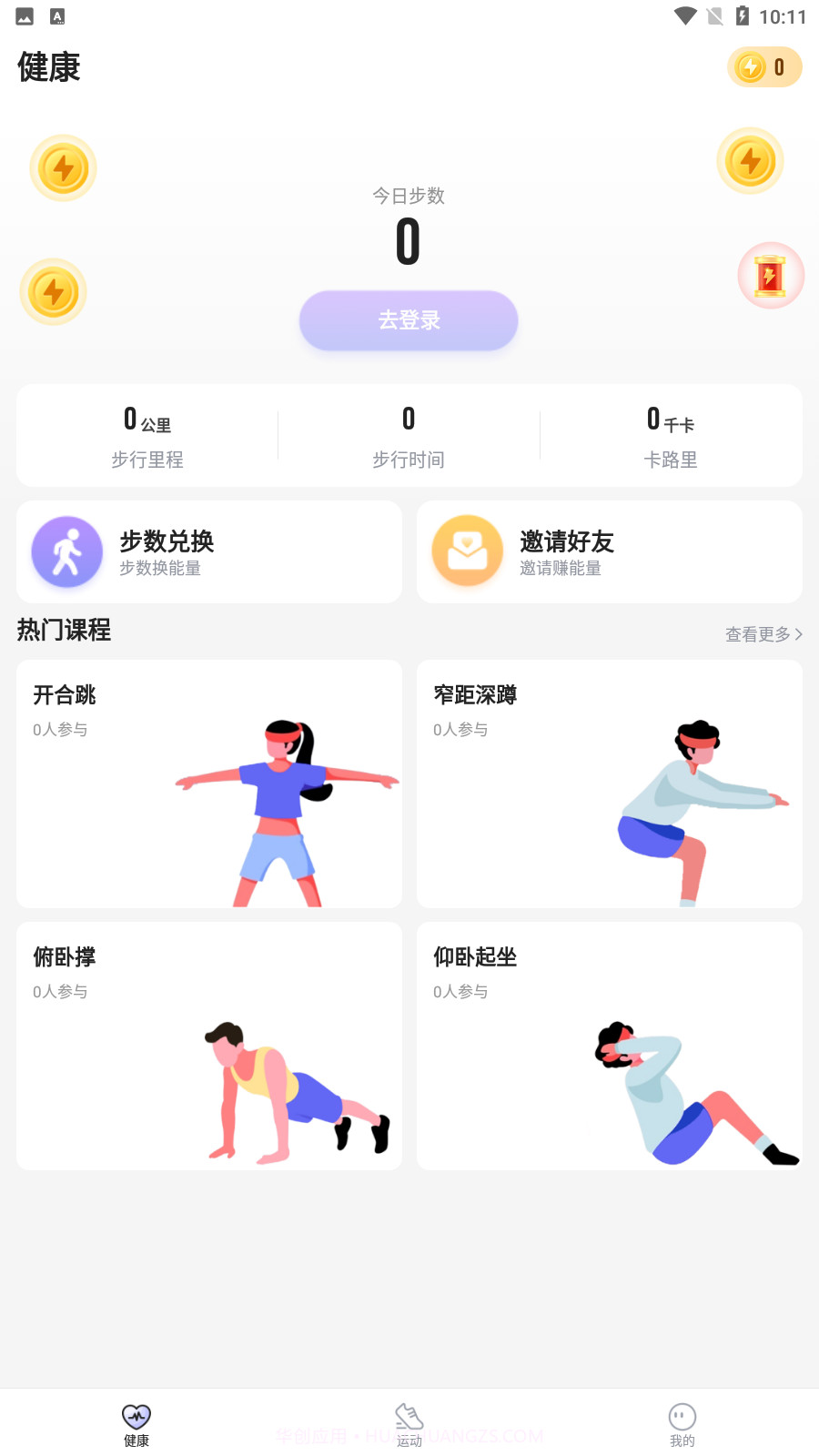Tap the energy coin balance in the top-right
The image size is (819, 1456).
pos(764,66)
